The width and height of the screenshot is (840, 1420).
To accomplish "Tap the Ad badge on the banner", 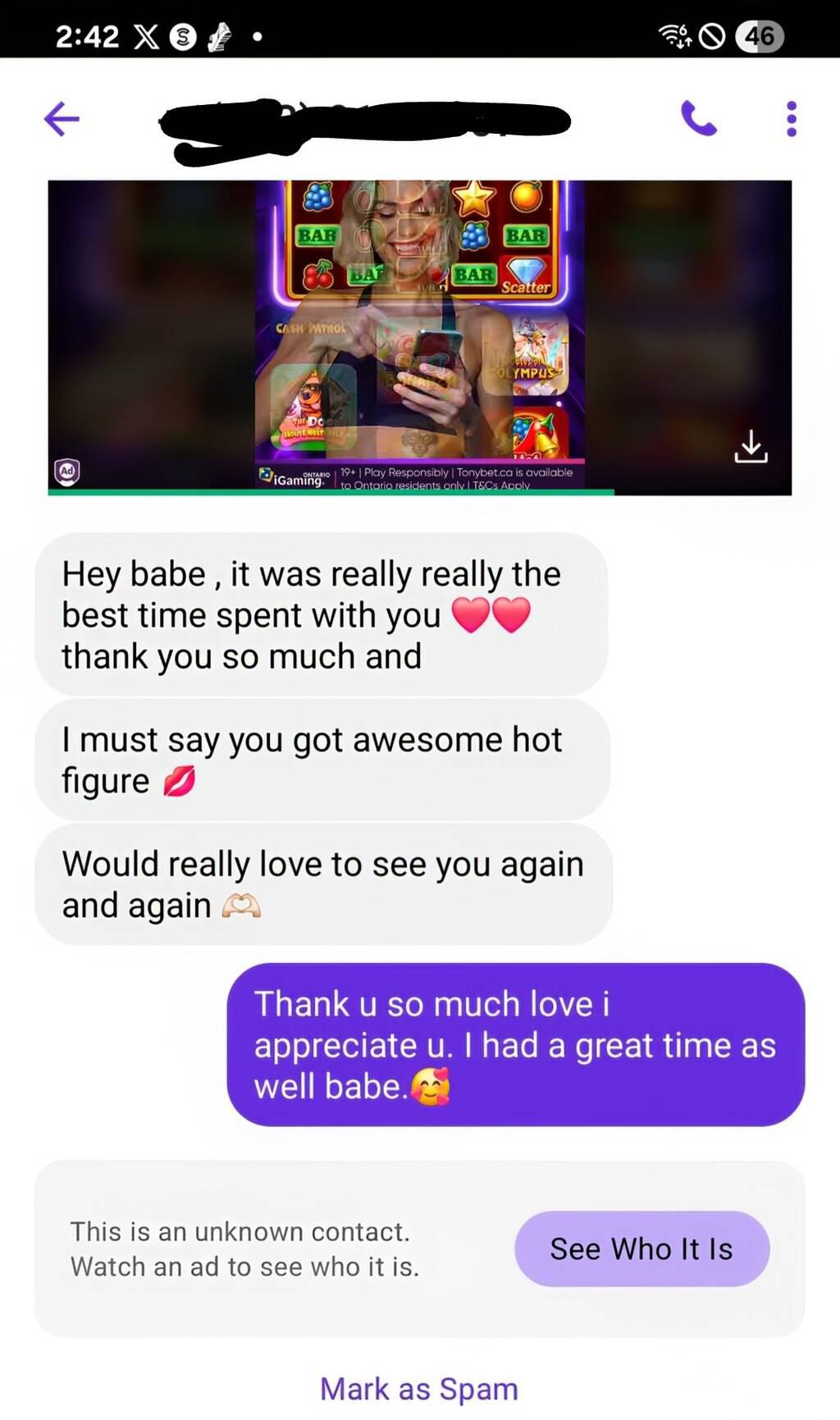I will coord(67,472).
